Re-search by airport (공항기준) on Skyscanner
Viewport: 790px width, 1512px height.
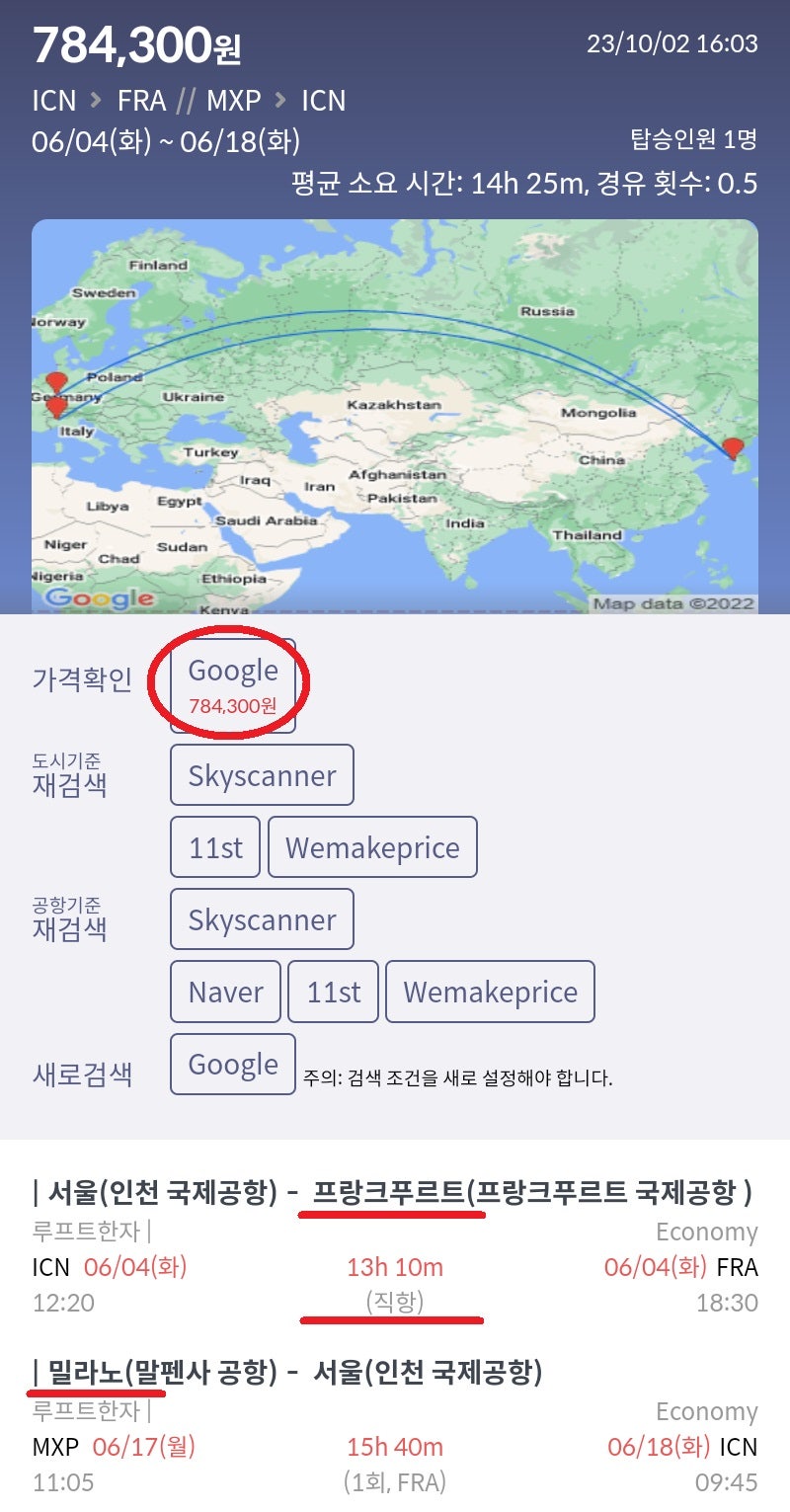[262, 919]
